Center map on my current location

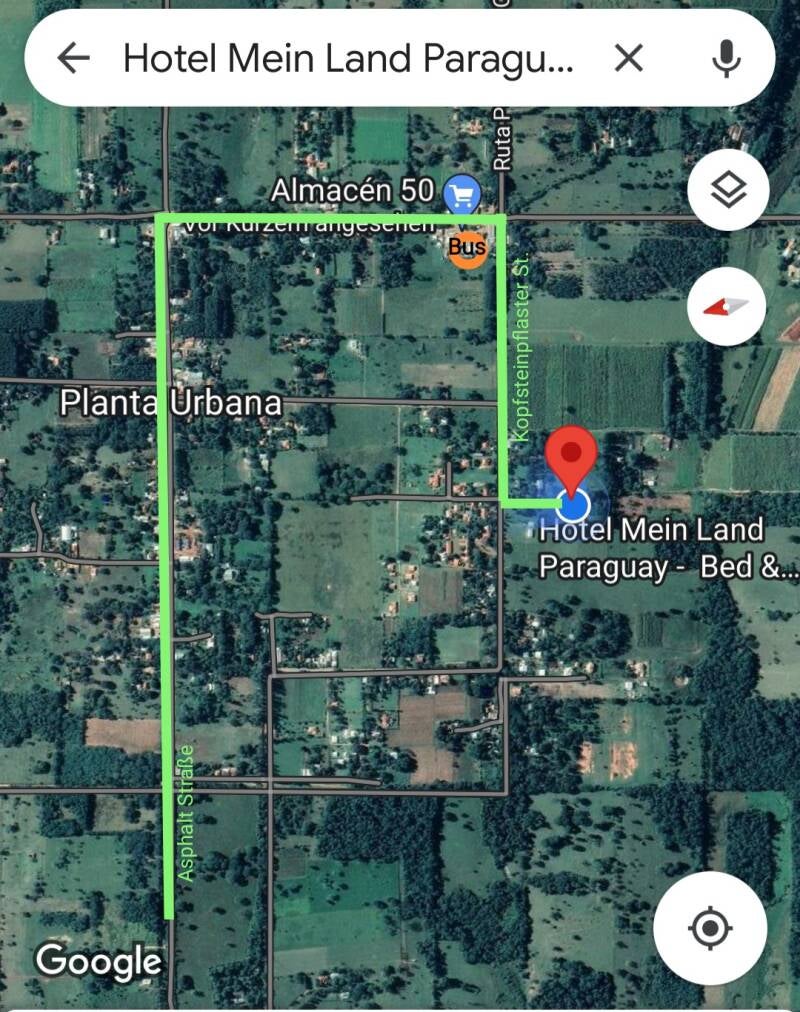709,929
